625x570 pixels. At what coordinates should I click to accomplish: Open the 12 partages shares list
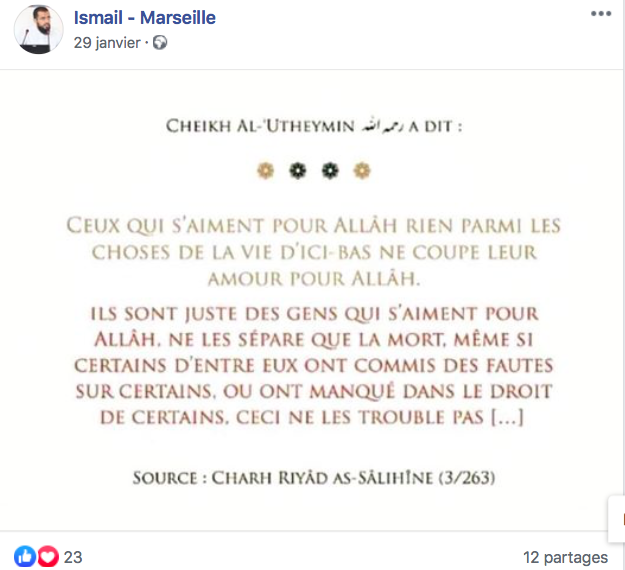565,557
